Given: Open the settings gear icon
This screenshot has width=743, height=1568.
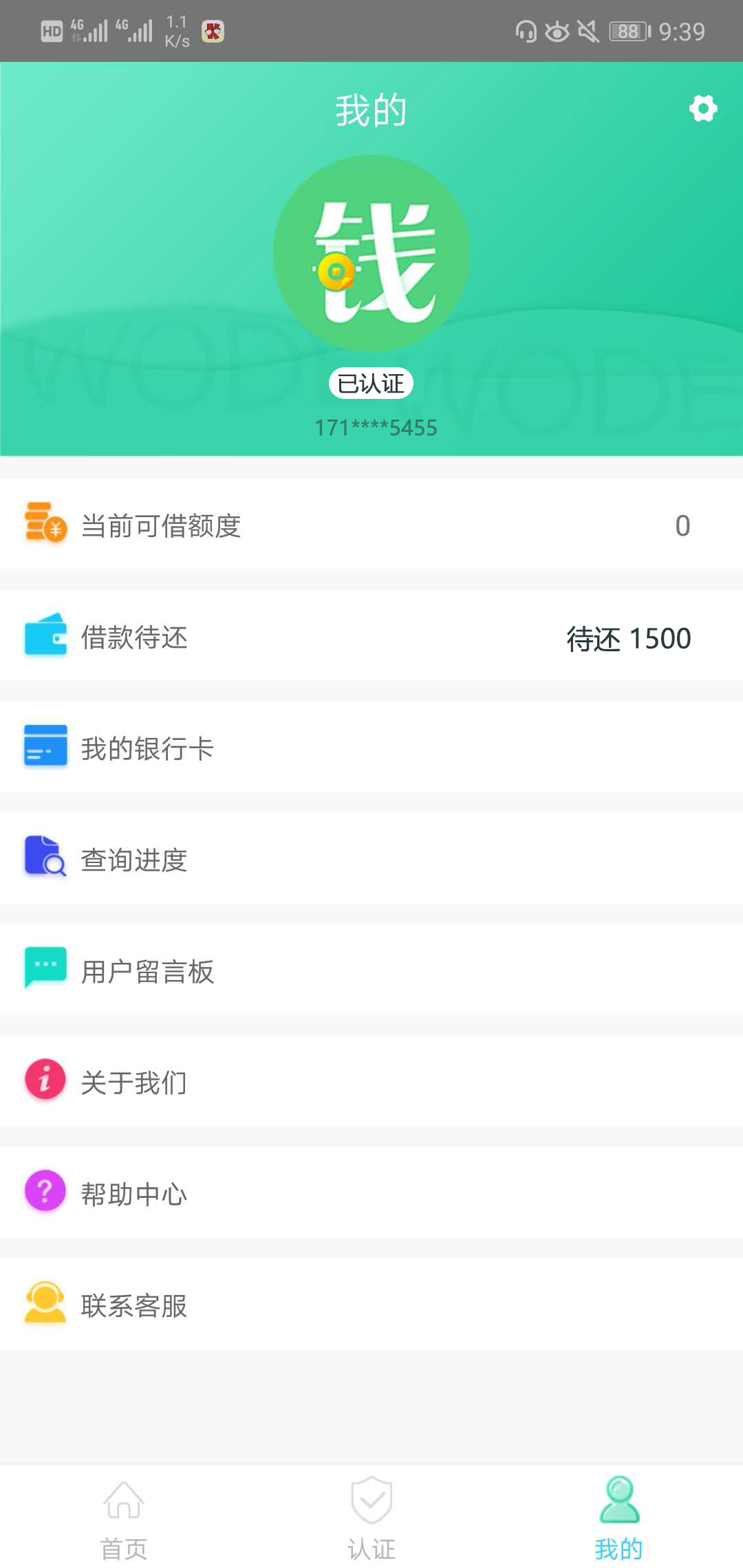Looking at the screenshot, I should 703,109.
